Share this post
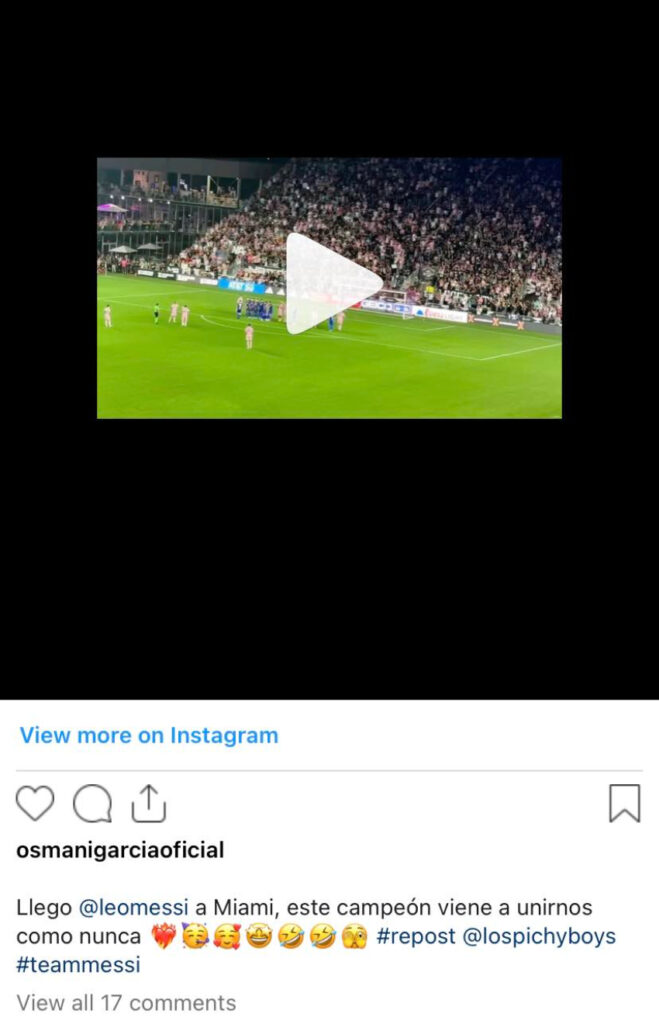 pyautogui.click(x=149, y=803)
